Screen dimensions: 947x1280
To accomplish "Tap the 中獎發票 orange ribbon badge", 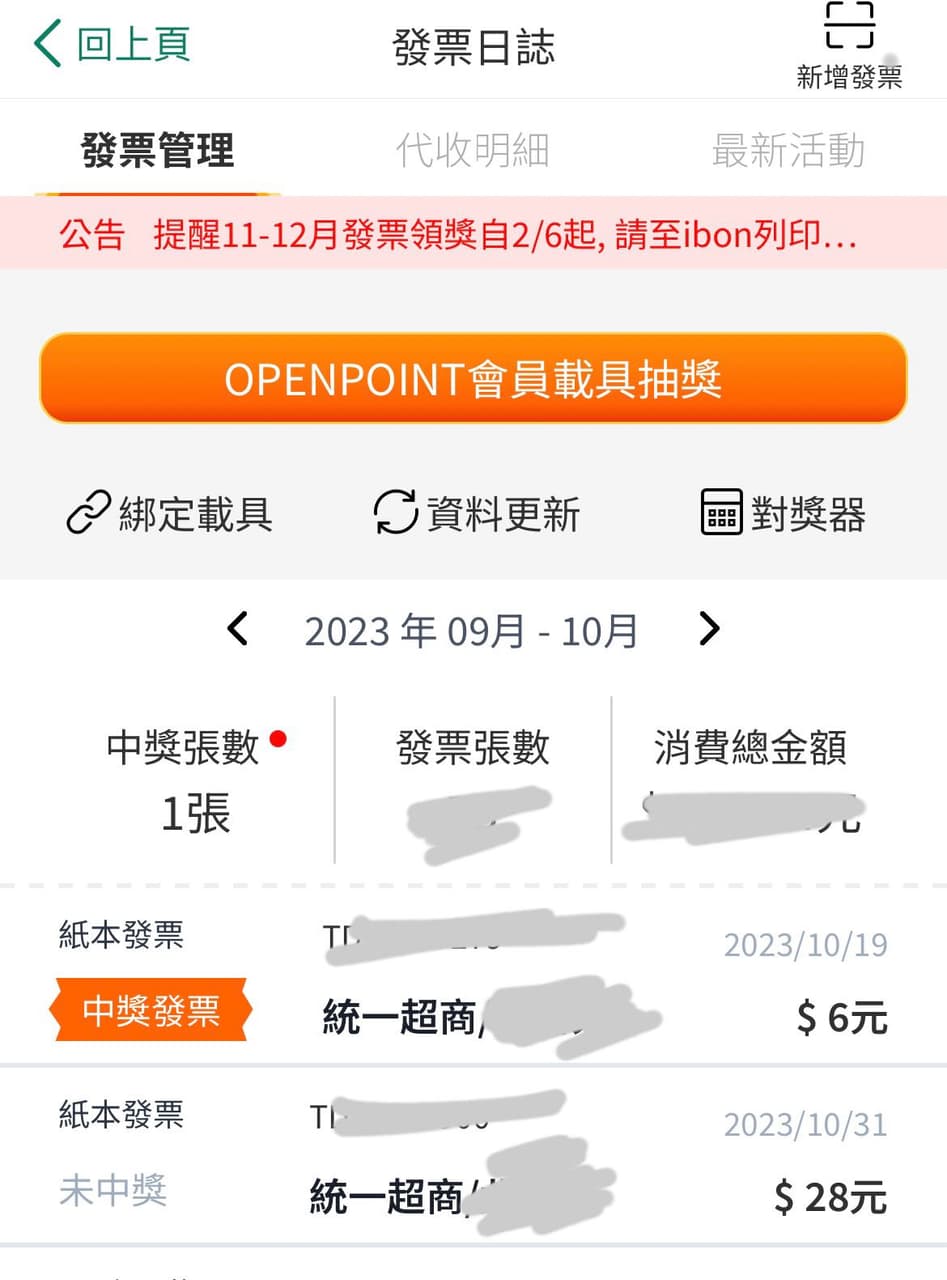I will coord(150,1009).
